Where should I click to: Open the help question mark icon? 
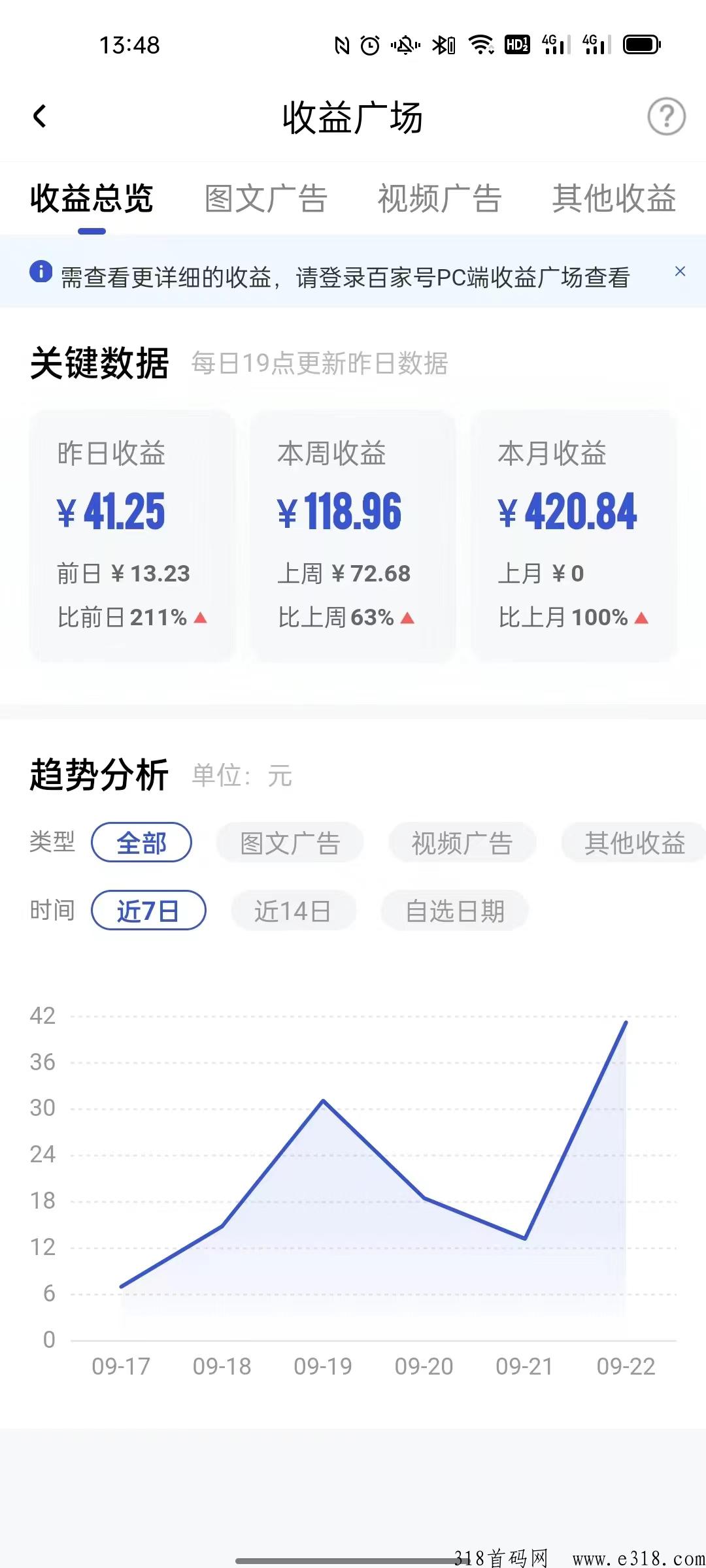coord(666,117)
